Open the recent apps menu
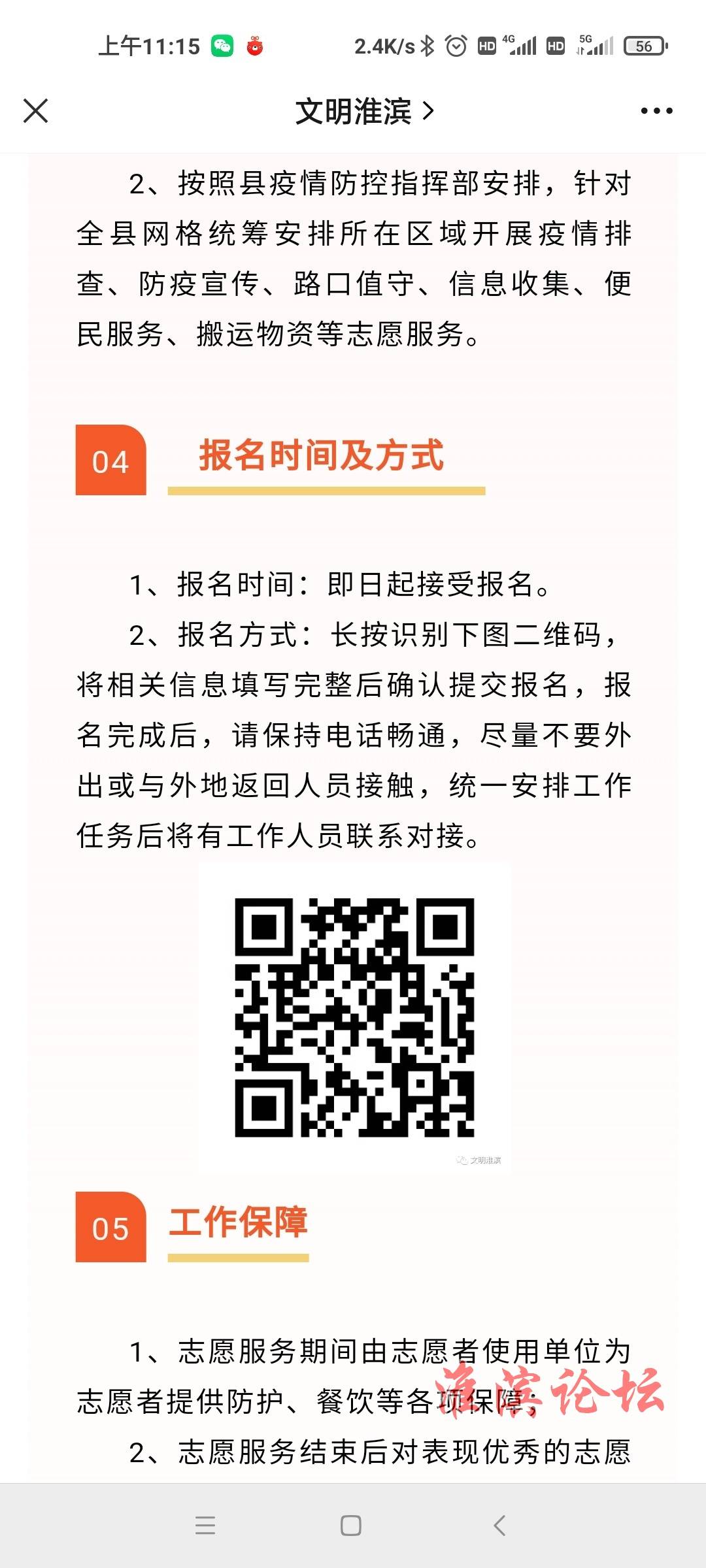706x1568 pixels. tap(205, 1526)
